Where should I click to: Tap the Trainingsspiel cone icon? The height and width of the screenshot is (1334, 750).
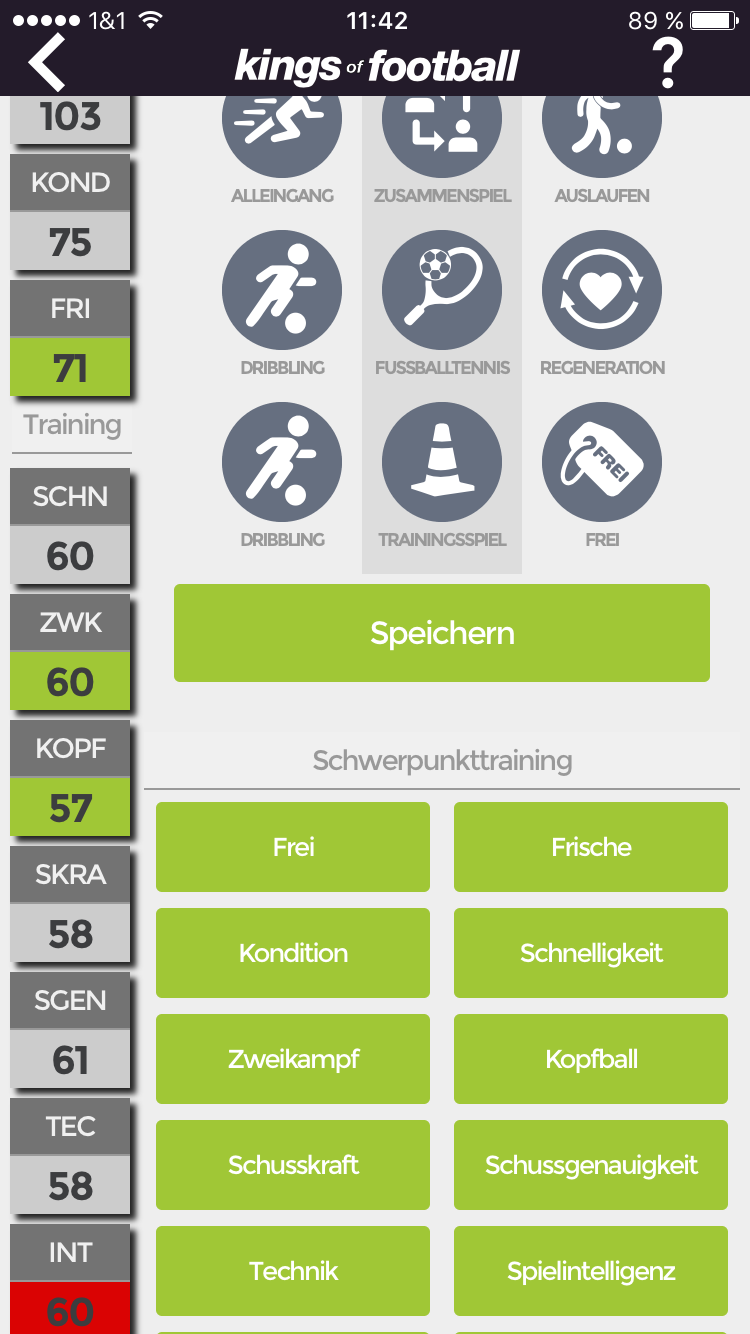(x=442, y=462)
